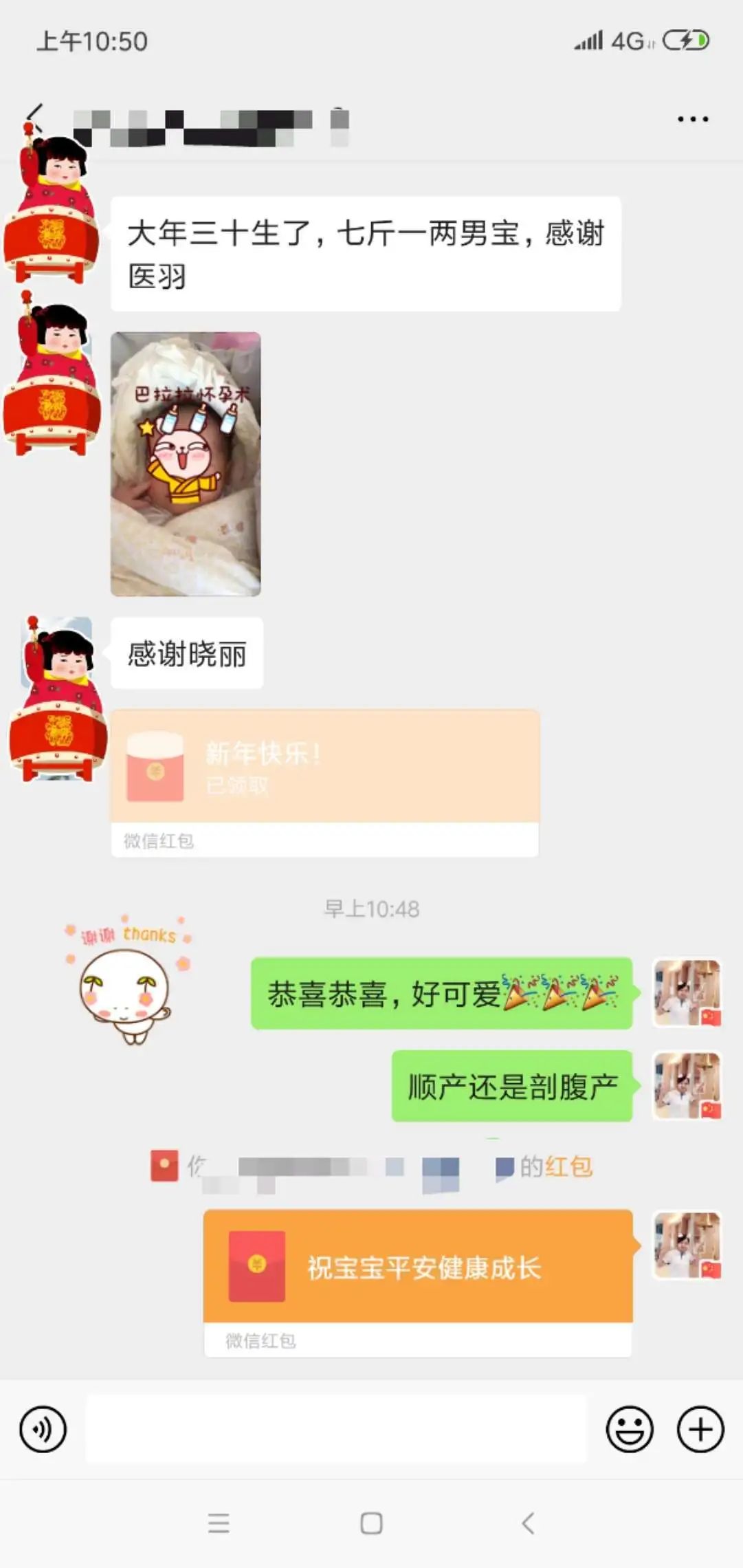The width and height of the screenshot is (743, 1568).
Task: View the thanks sticker message
Action: (128, 980)
